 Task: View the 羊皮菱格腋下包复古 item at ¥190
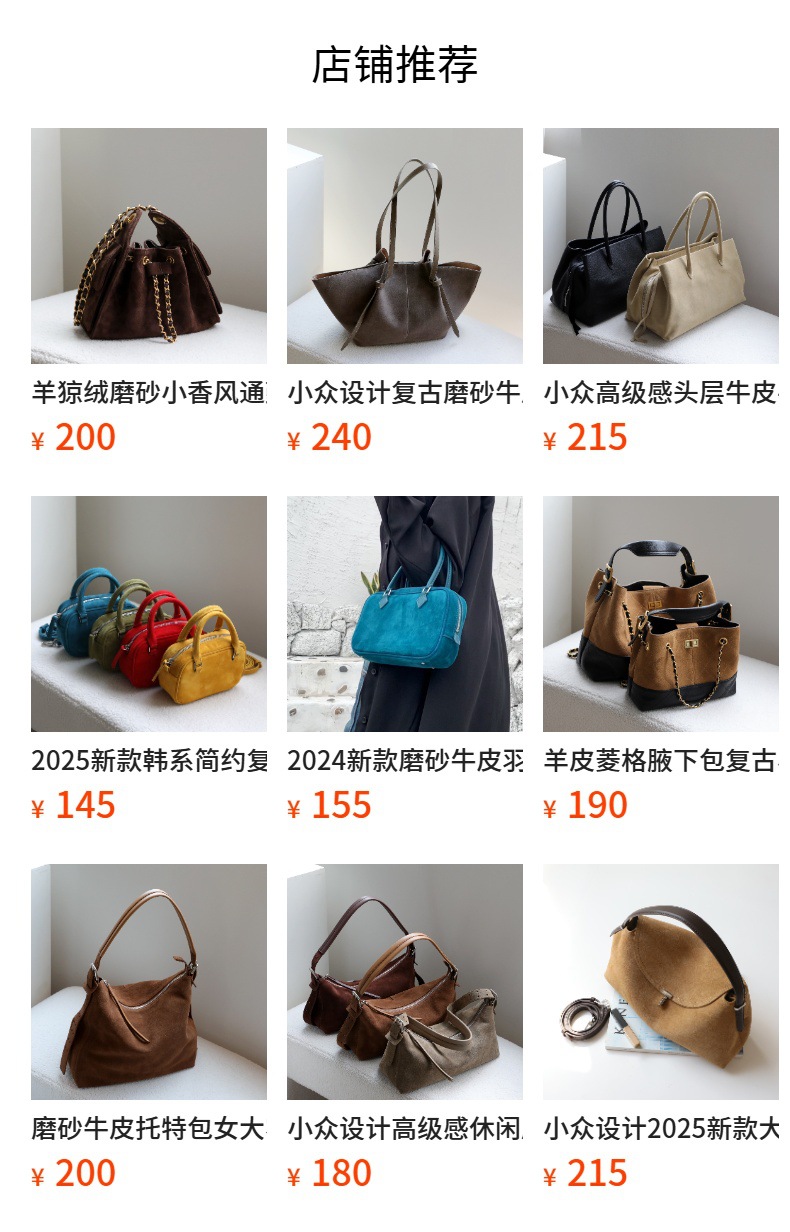[661, 660]
